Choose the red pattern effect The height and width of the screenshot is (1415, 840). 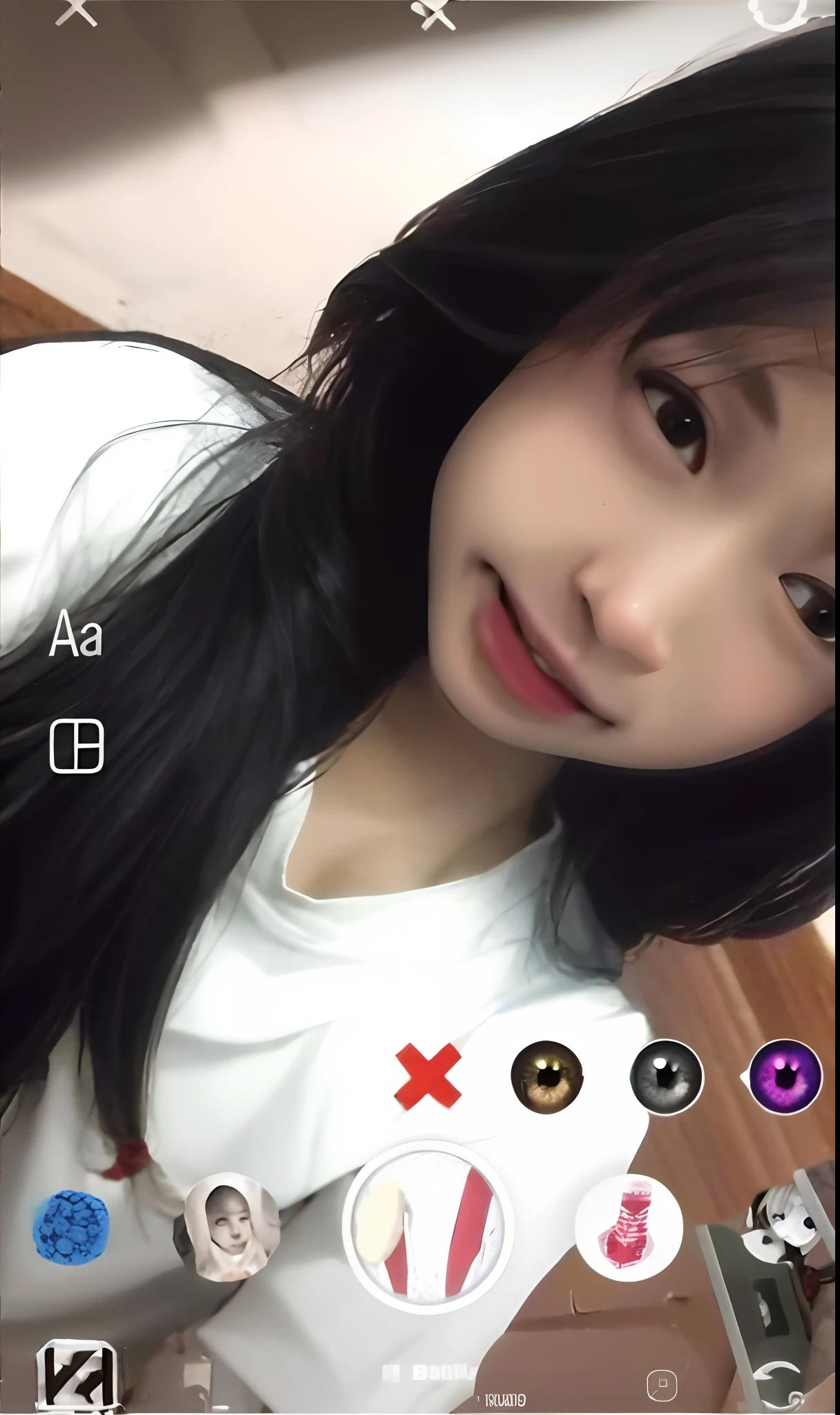(x=629, y=1226)
